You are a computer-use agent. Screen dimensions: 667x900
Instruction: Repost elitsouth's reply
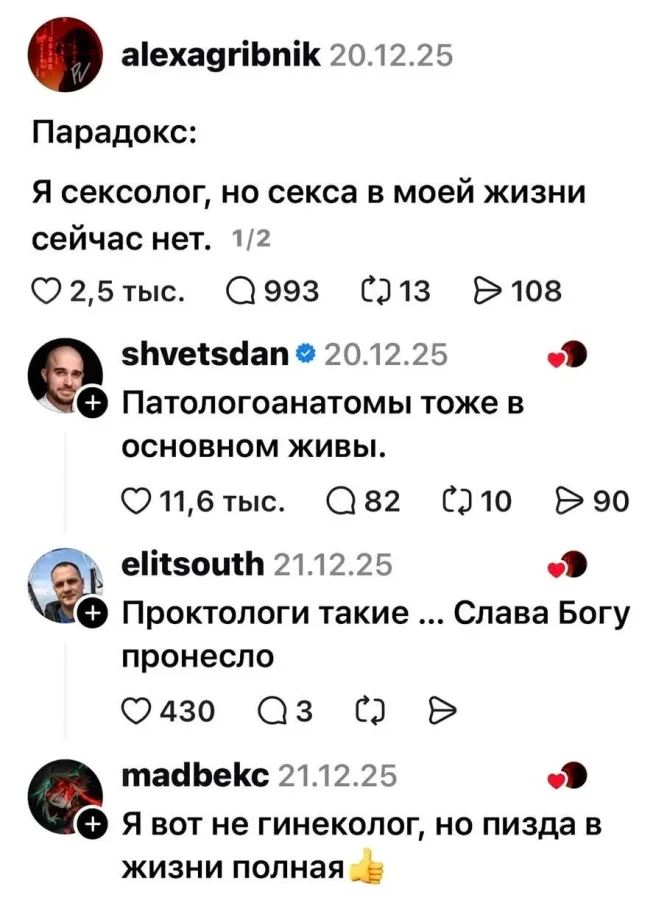pyautogui.click(x=365, y=710)
